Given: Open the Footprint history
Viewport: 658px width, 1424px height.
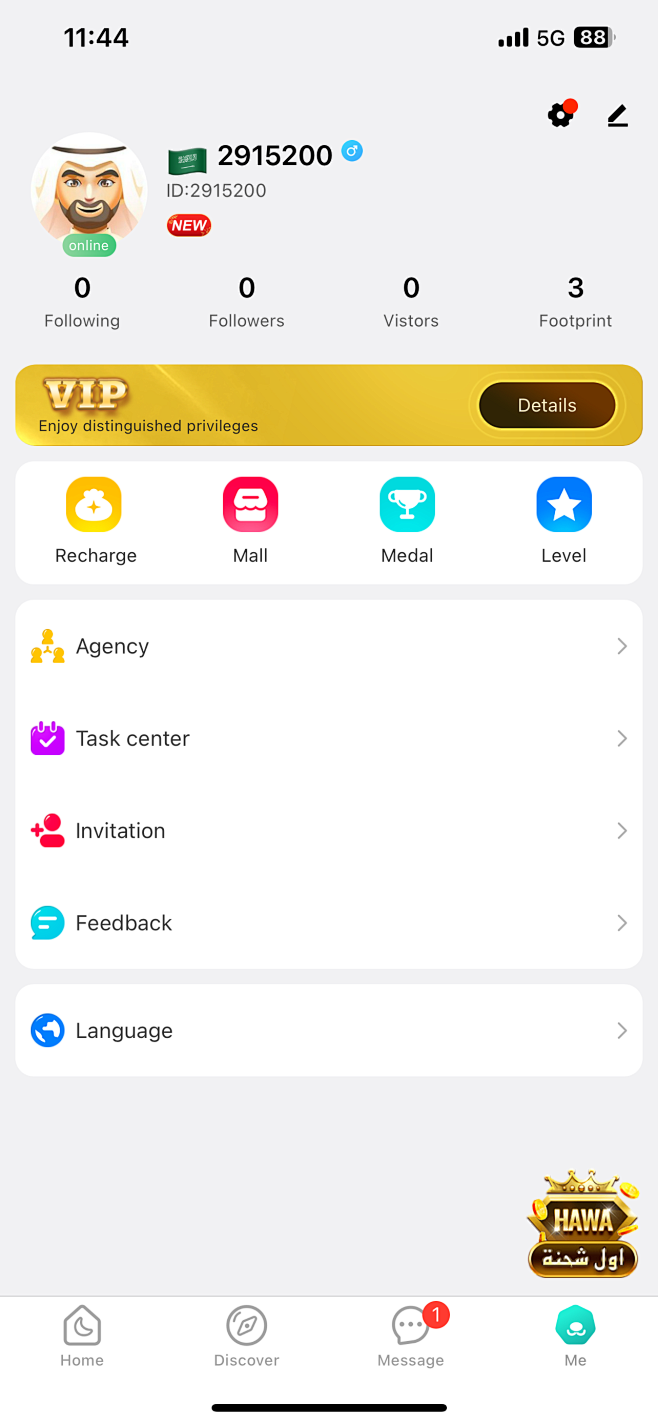Looking at the screenshot, I should tap(575, 302).
